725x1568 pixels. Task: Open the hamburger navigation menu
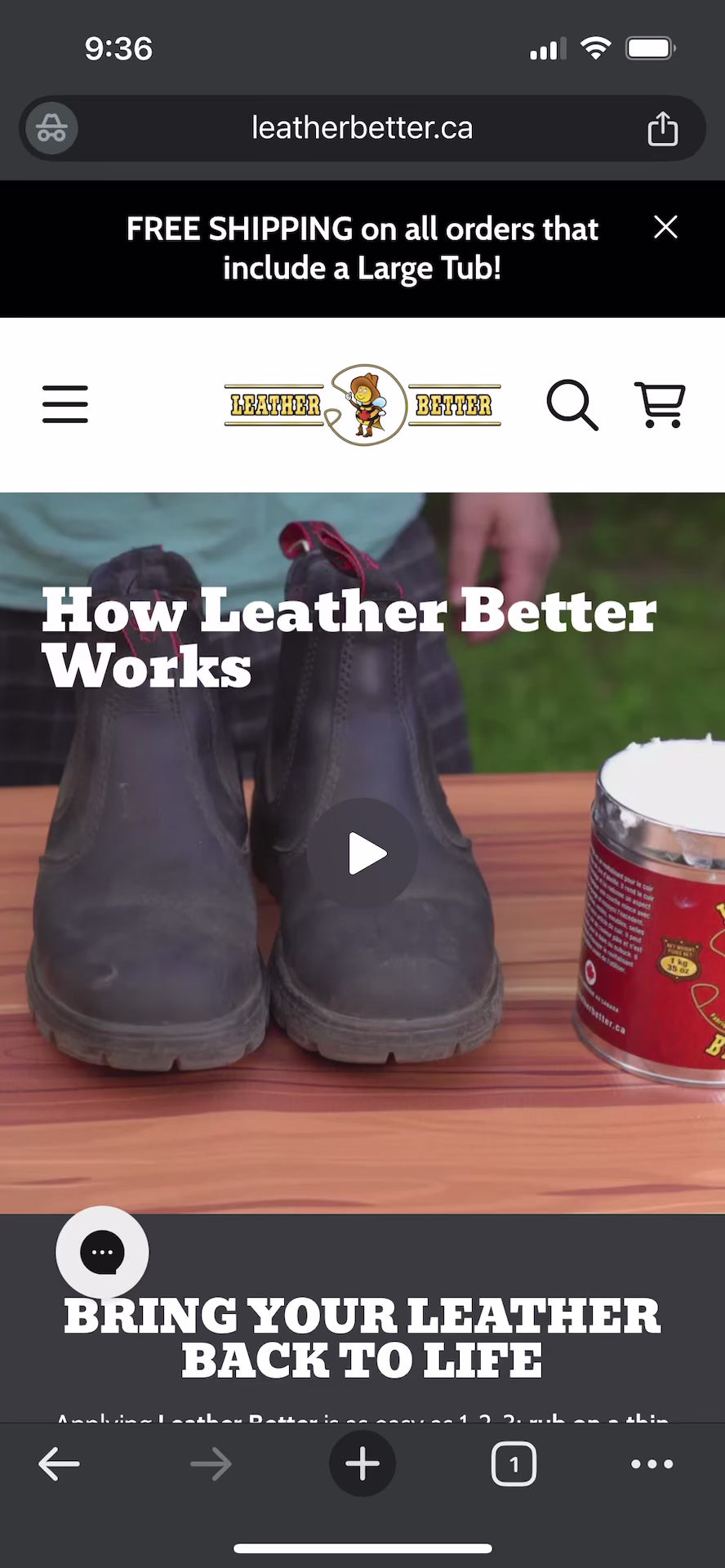[65, 404]
